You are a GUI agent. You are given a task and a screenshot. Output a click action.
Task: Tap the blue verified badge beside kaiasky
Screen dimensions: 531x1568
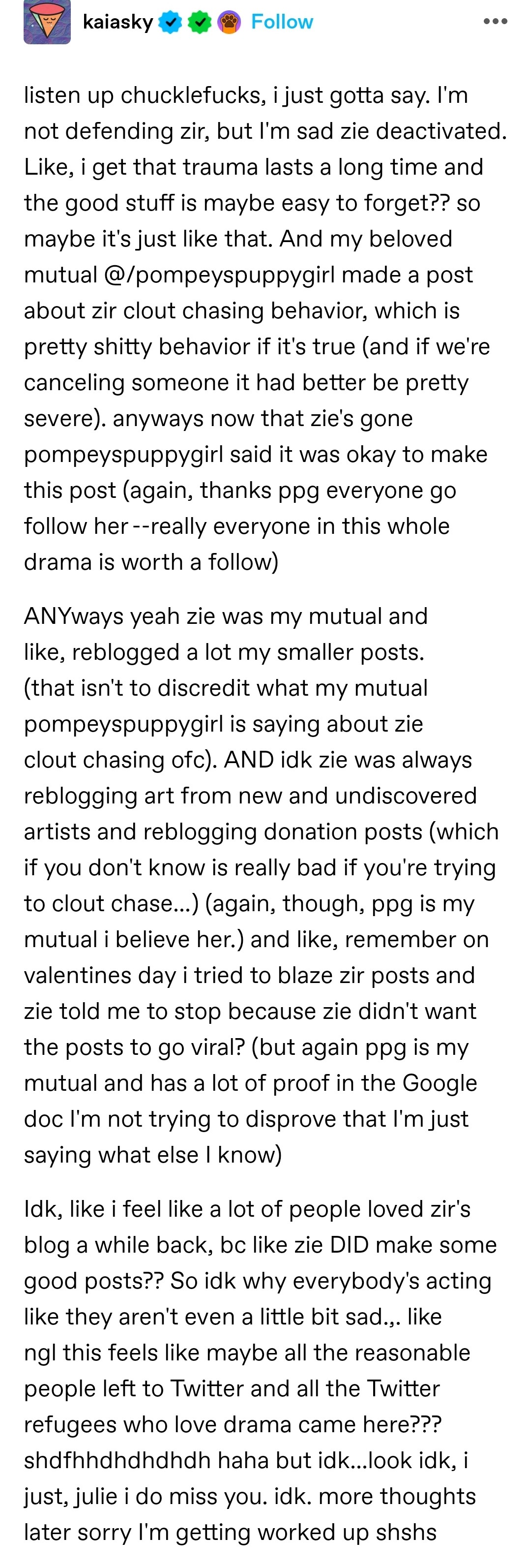[170, 23]
